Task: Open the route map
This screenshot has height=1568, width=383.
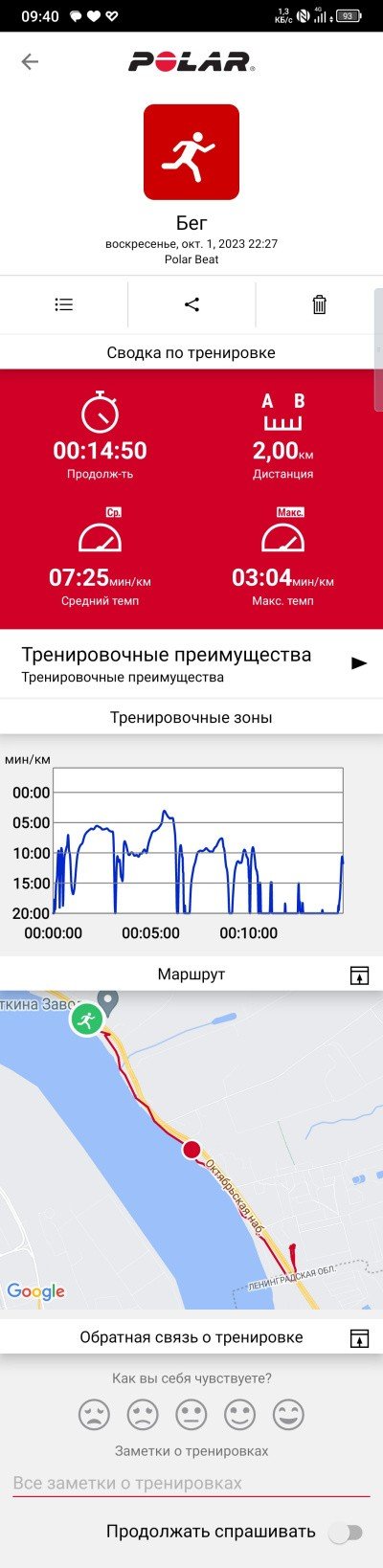Action: pos(191,1150)
